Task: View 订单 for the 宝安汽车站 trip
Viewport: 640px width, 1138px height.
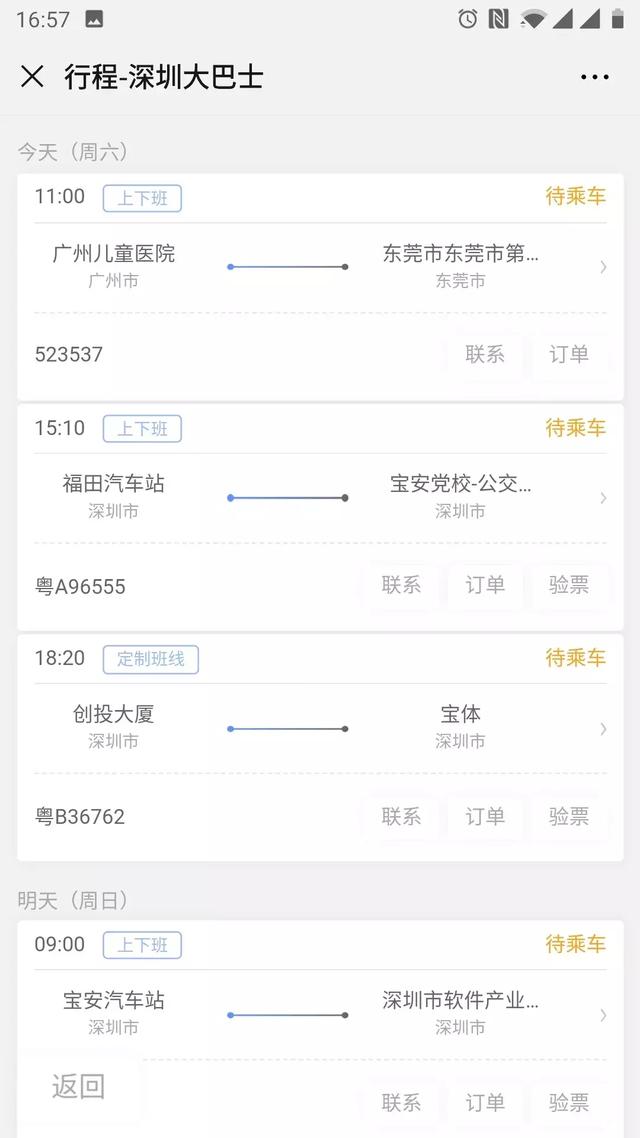Action: pos(485,1102)
